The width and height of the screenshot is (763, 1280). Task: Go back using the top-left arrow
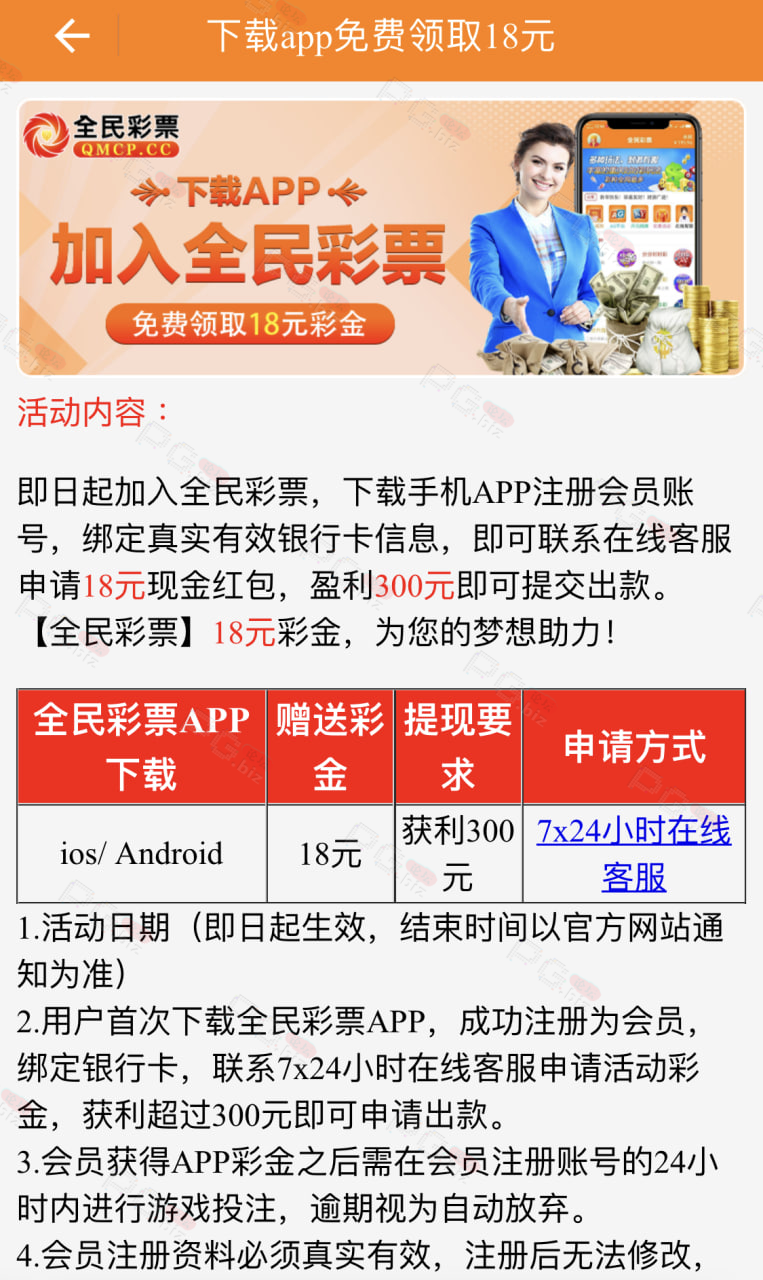(x=72, y=36)
